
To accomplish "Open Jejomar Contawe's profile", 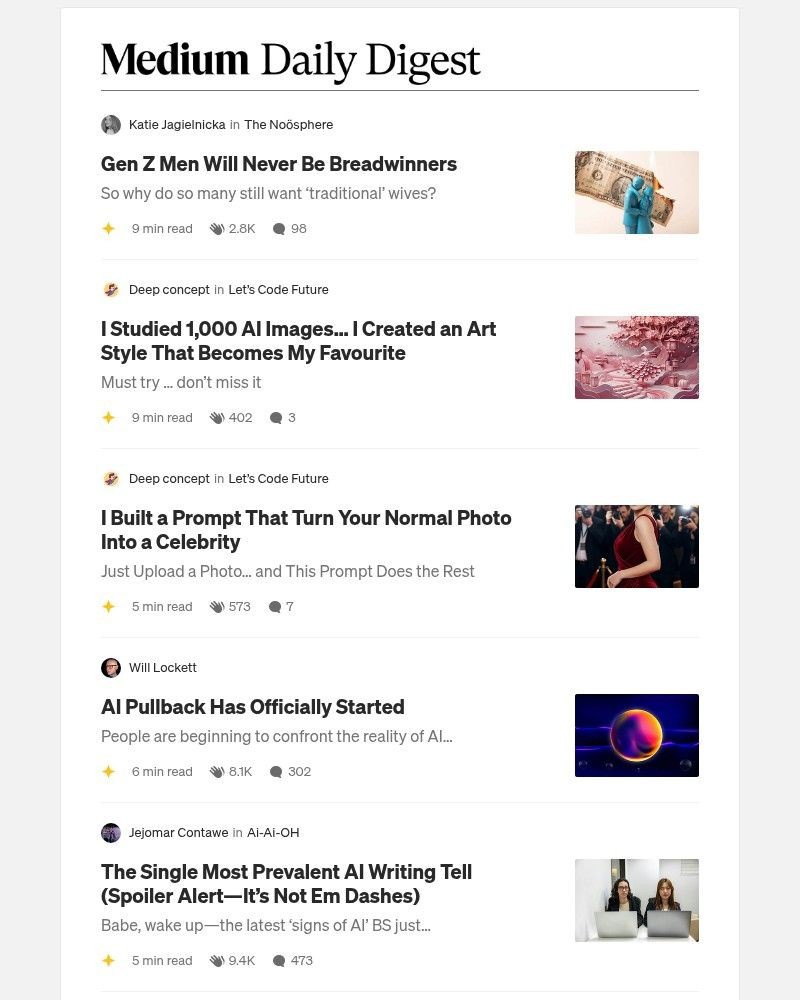I will point(178,832).
